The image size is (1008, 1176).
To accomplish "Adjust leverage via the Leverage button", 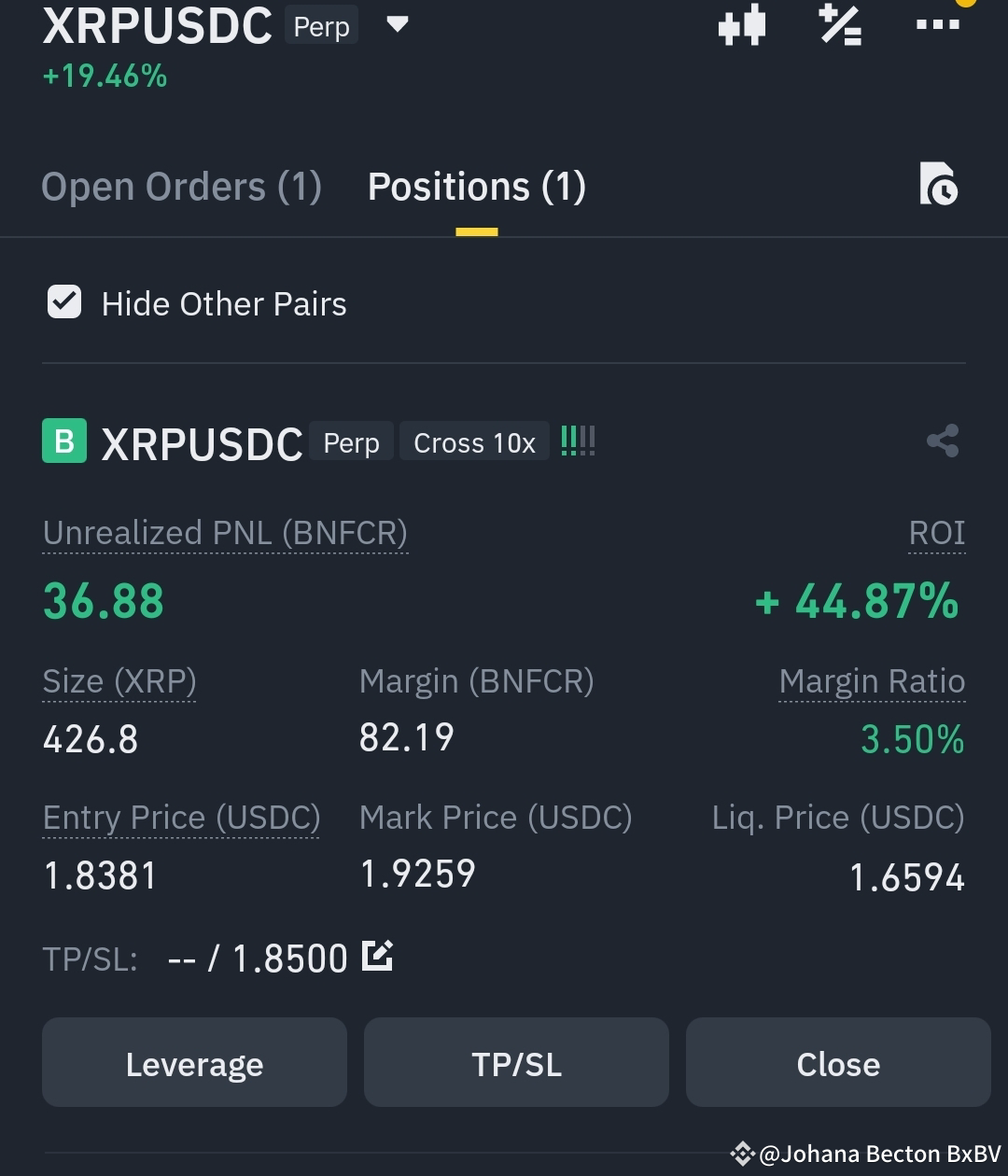I will pos(193,1062).
